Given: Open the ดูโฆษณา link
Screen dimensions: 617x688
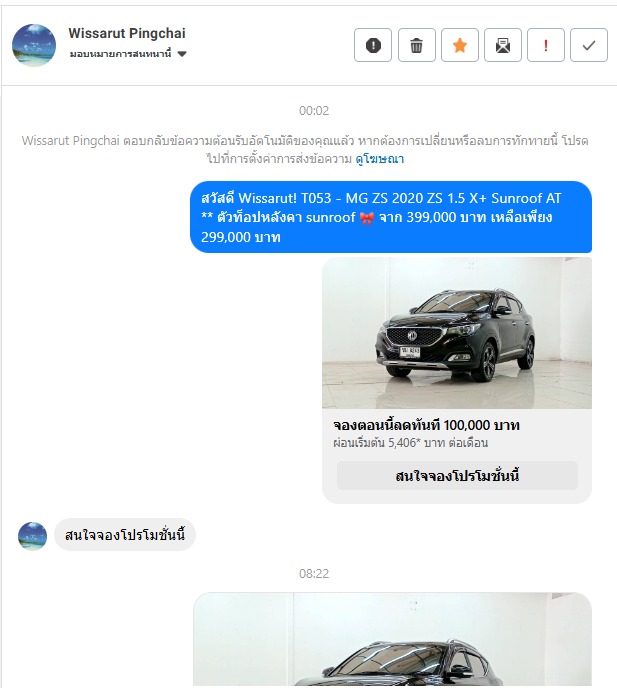Looking at the screenshot, I should click(x=380, y=159).
